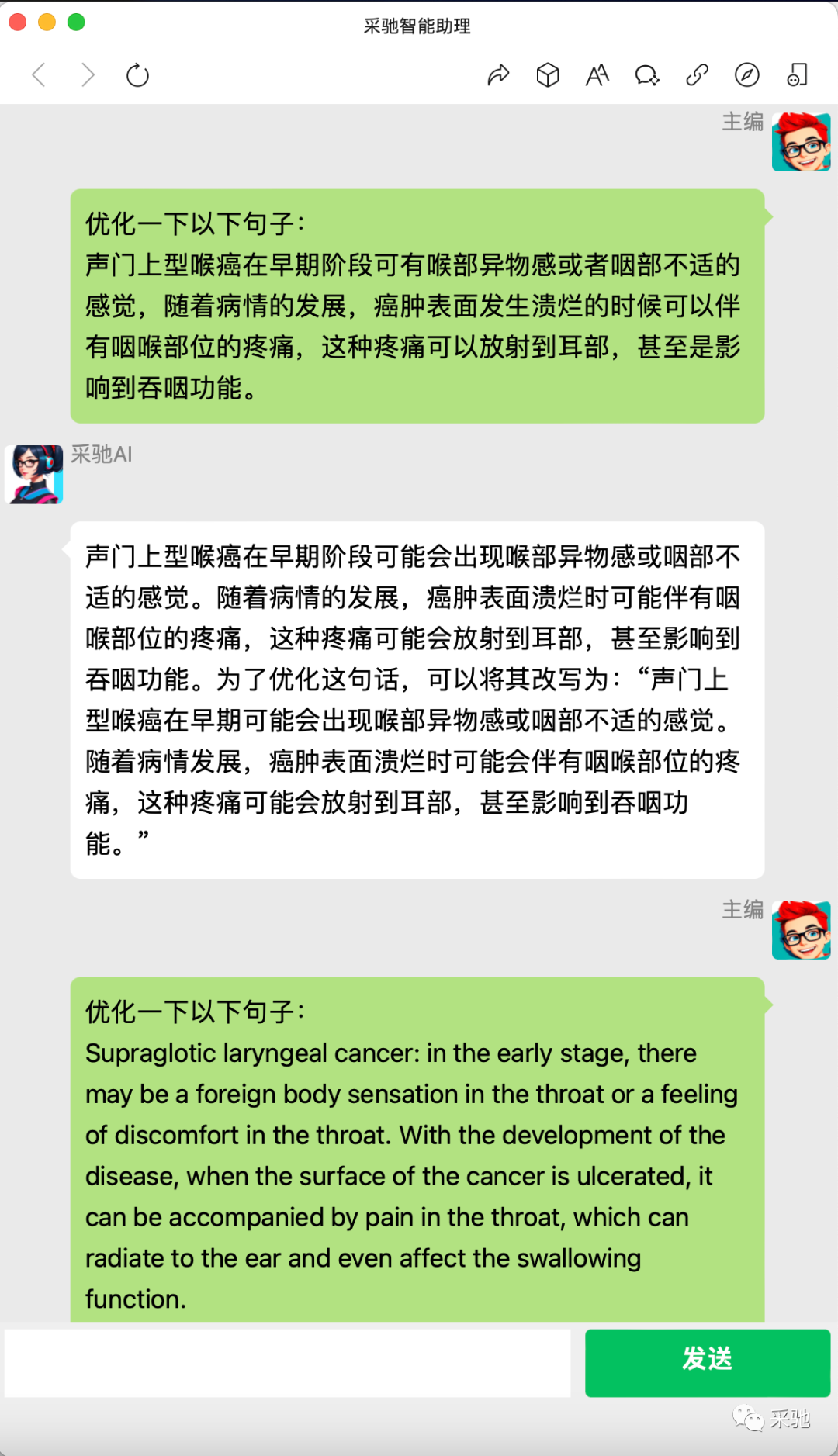Viewport: 838px width, 1456px height.
Task: Go back using the left arrow
Action: (39, 75)
